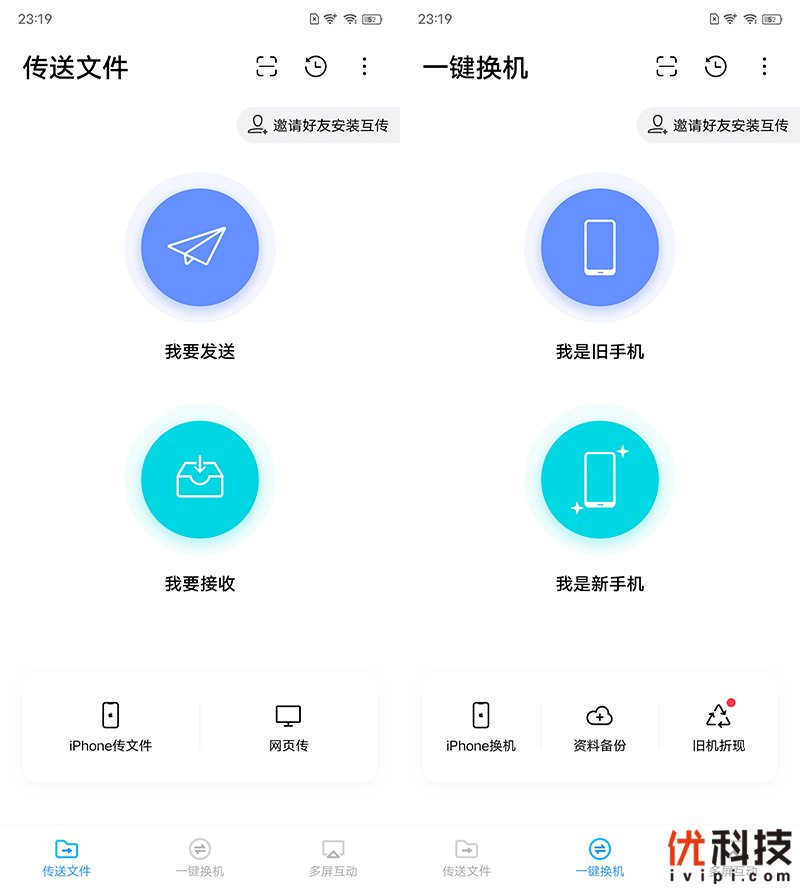
Task: Tap the 我要接收 inbox button
Action: pyautogui.click(x=200, y=479)
